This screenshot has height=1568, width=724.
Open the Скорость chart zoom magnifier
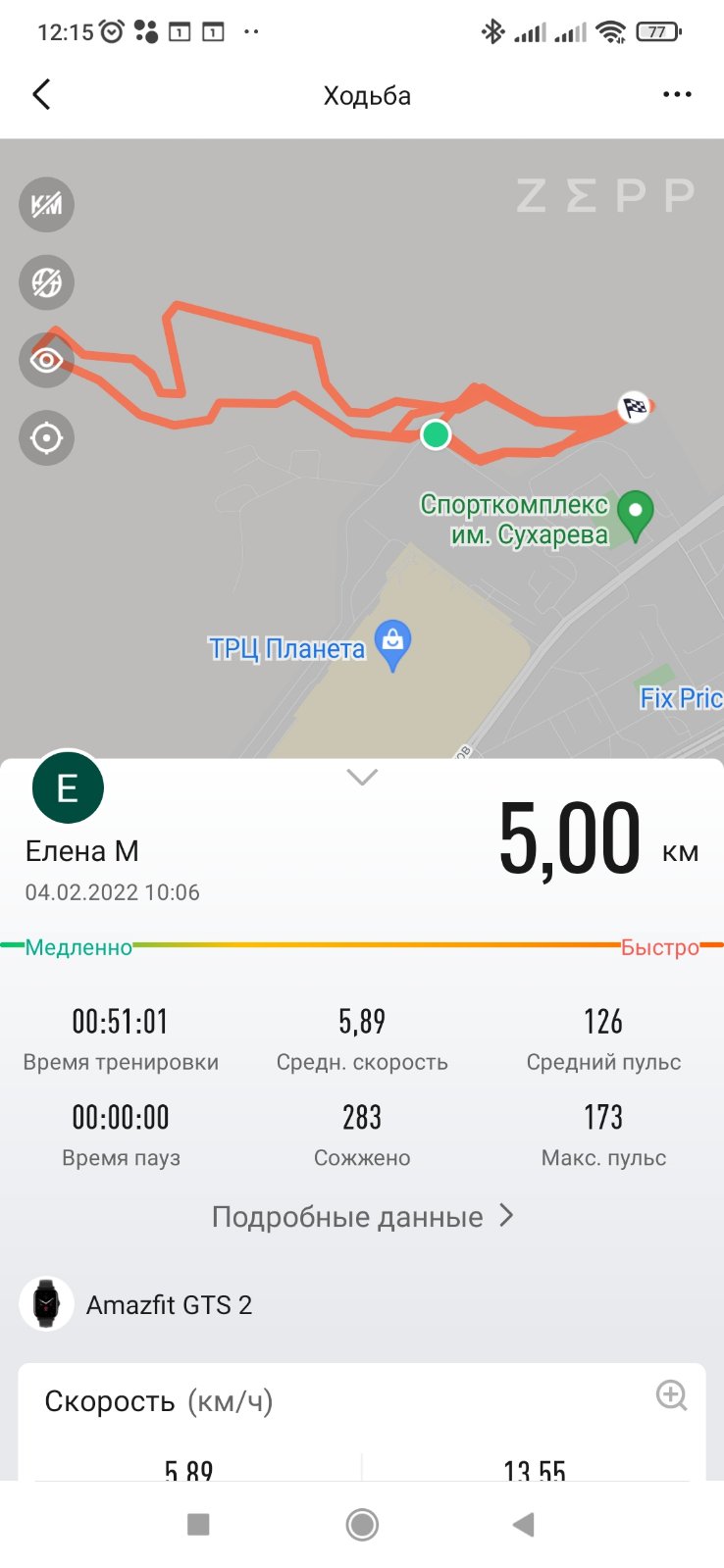click(671, 1395)
